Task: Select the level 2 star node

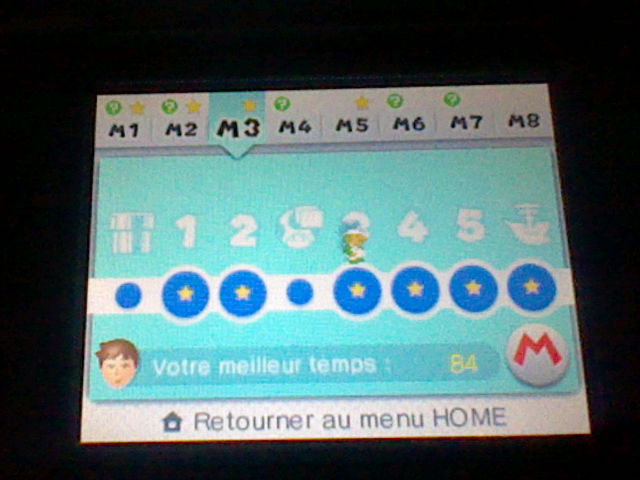Action: tap(243, 293)
